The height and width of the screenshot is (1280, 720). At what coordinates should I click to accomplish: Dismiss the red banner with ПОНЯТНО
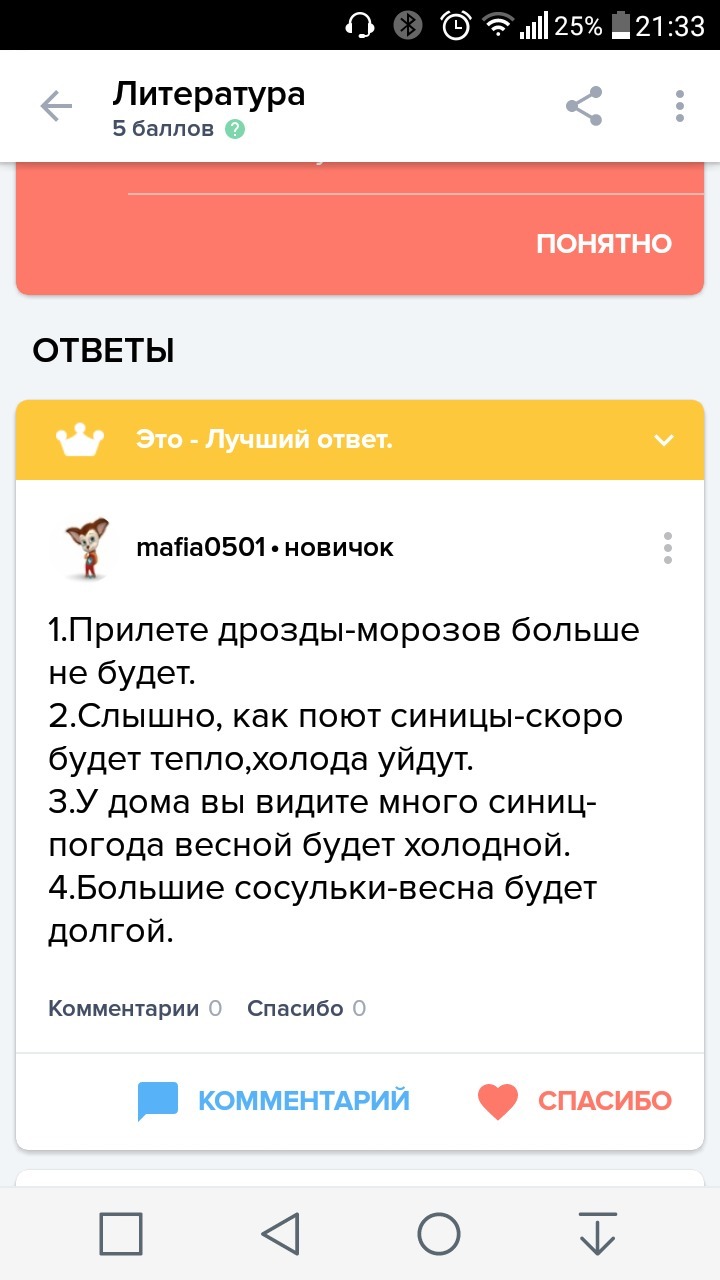click(603, 243)
